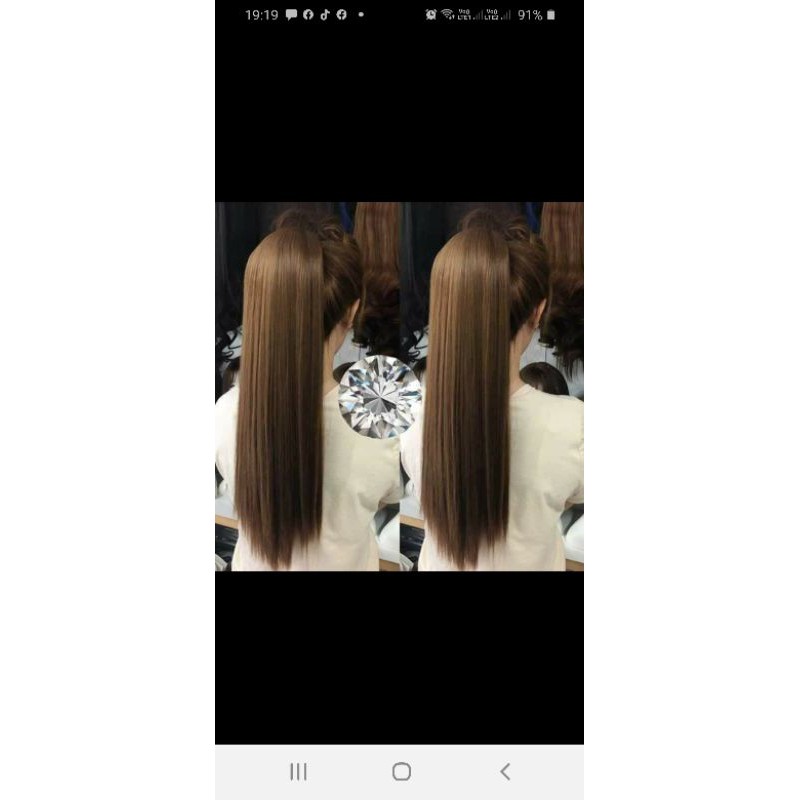The width and height of the screenshot is (800, 800).
Task: Tap the home button in the navigation bar
Action: [x=401, y=771]
